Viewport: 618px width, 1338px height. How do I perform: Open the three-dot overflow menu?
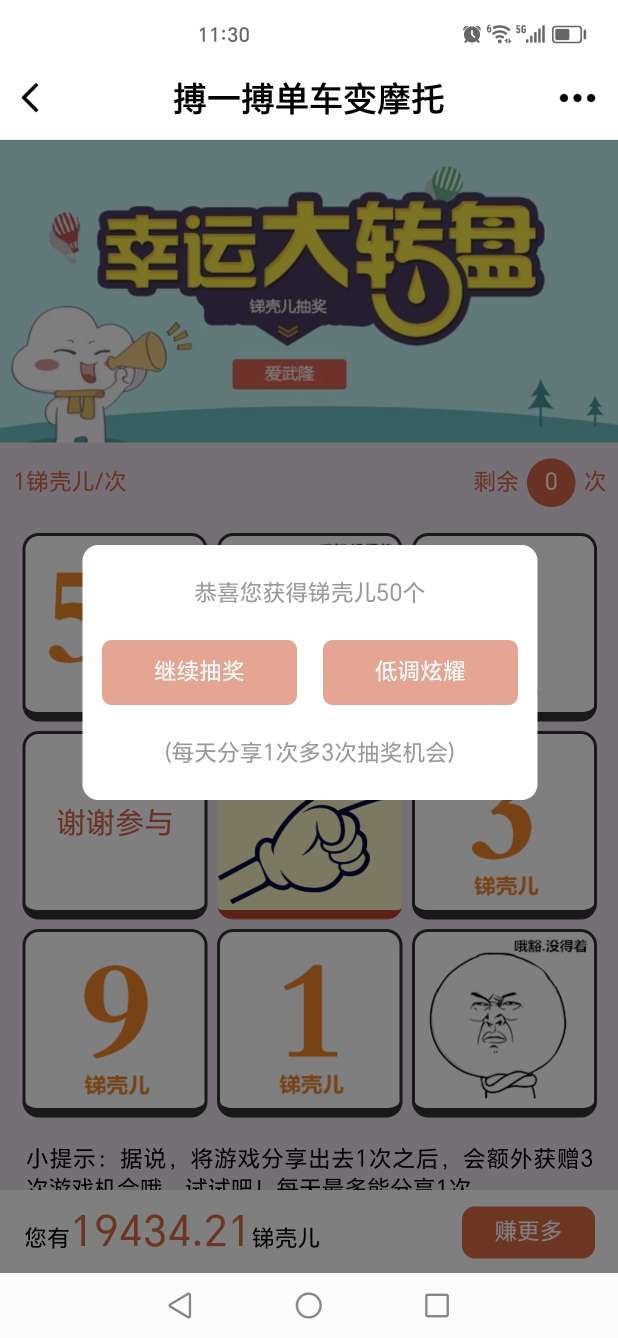point(577,98)
